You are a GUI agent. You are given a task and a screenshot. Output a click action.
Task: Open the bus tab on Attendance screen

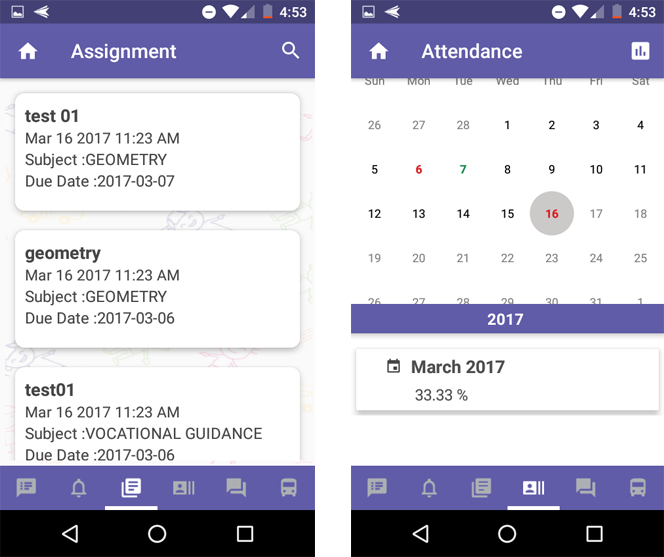click(x=637, y=488)
